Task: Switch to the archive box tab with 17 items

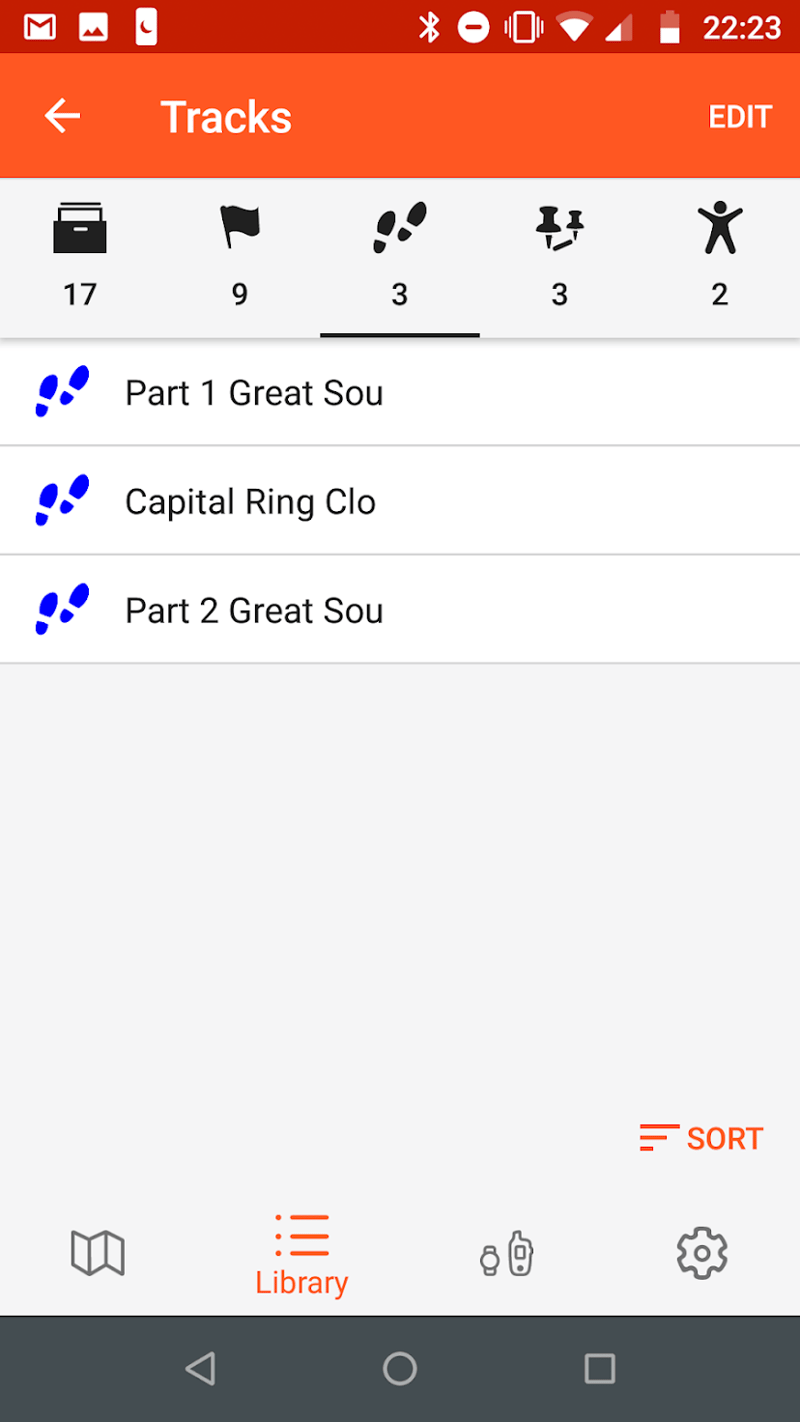Action: 80,256
